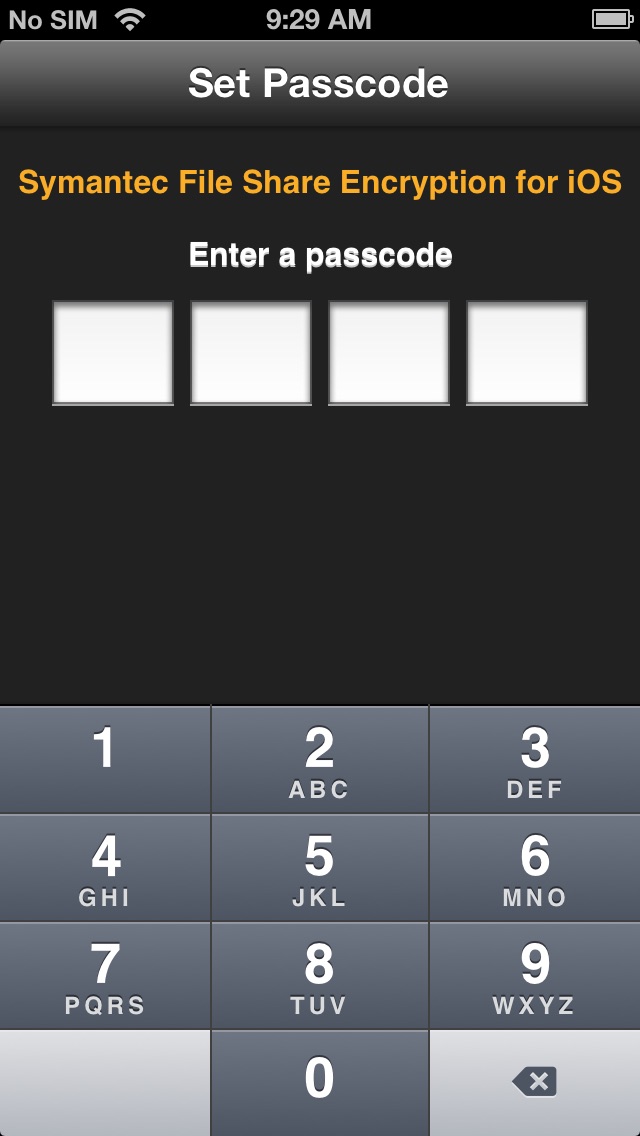640x1136 pixels.
Task: Tap the 3 DEF key
Action: click(x=535, y=759)
